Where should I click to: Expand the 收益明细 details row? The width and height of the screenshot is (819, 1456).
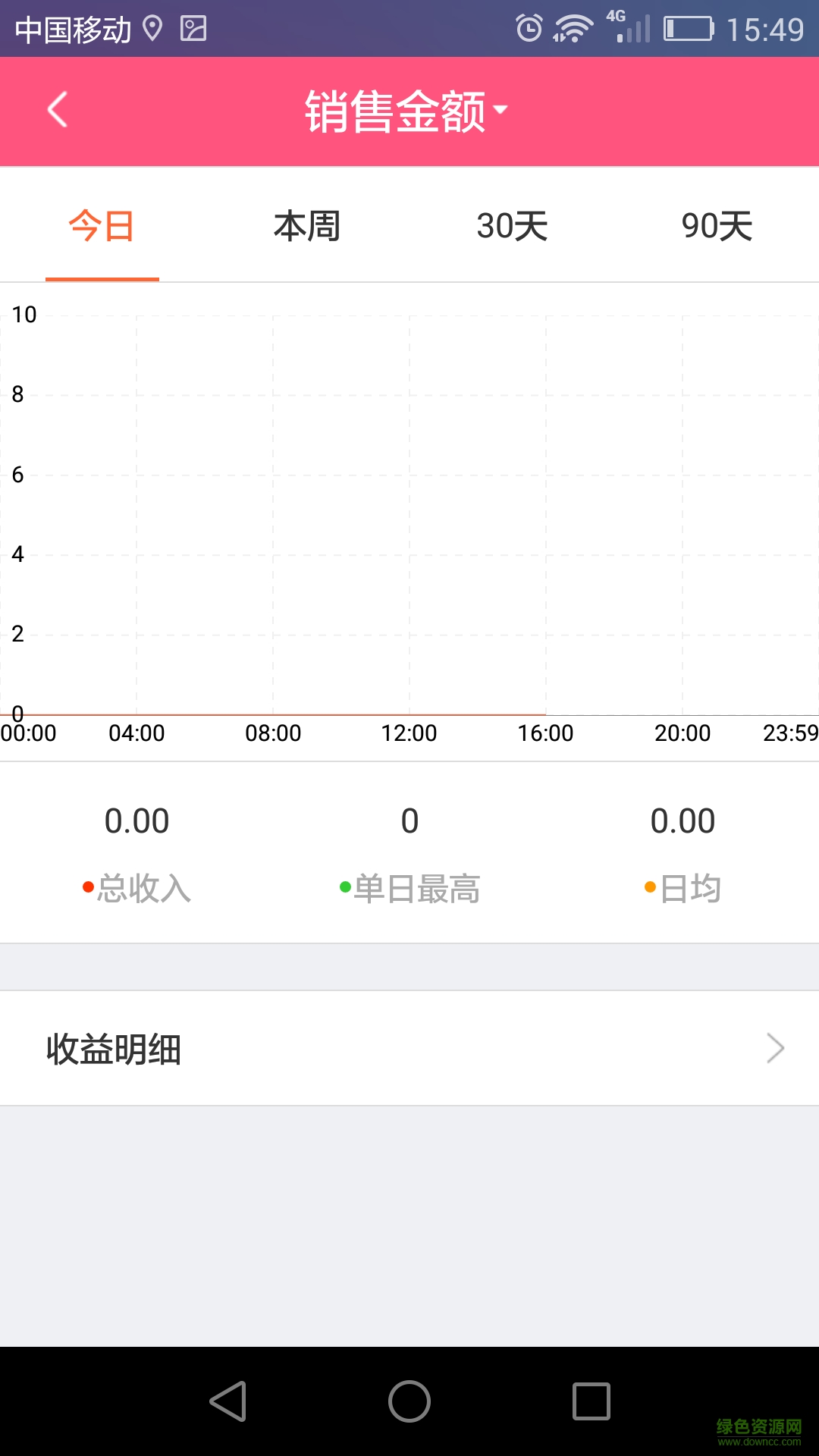[x=409, y=1048]
